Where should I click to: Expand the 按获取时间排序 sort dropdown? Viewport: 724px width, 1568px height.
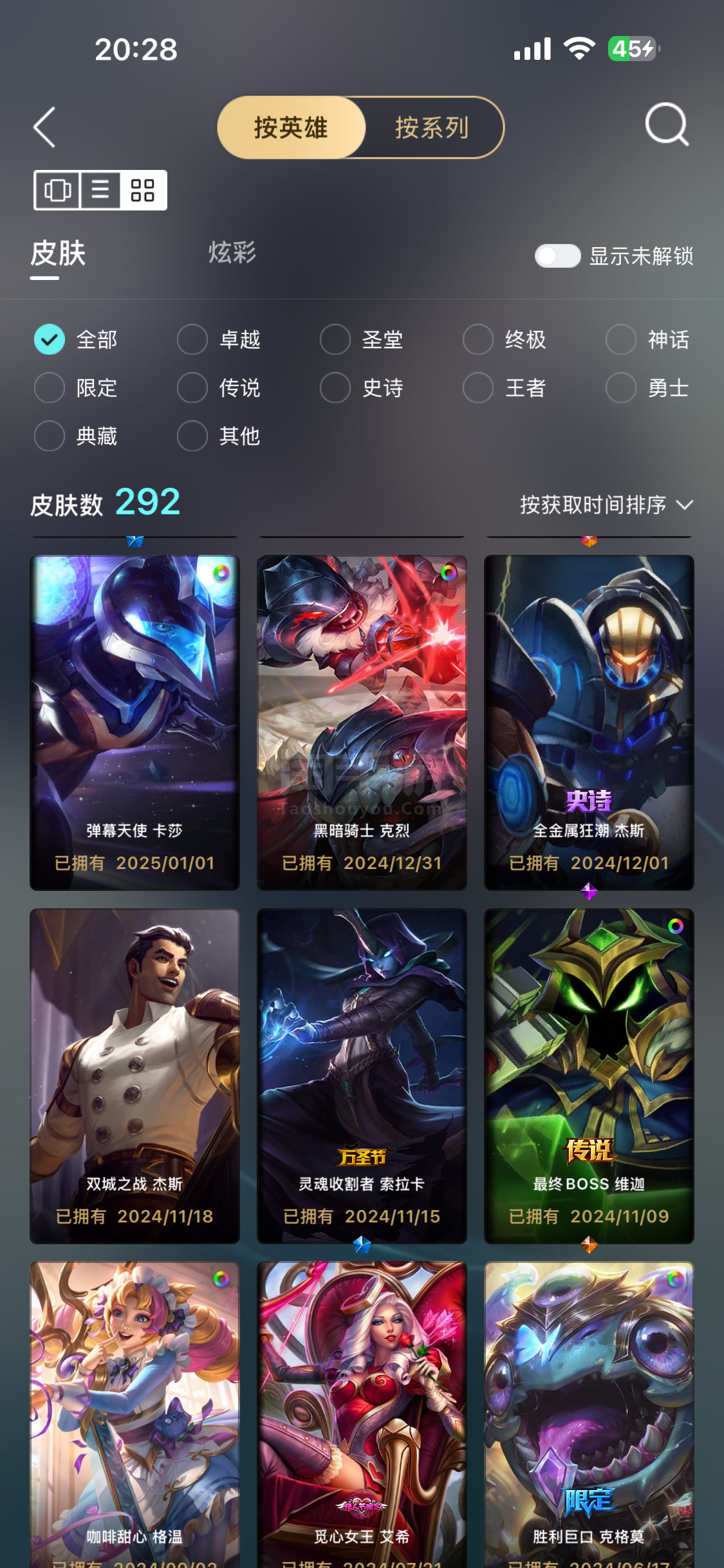[606, 505]
